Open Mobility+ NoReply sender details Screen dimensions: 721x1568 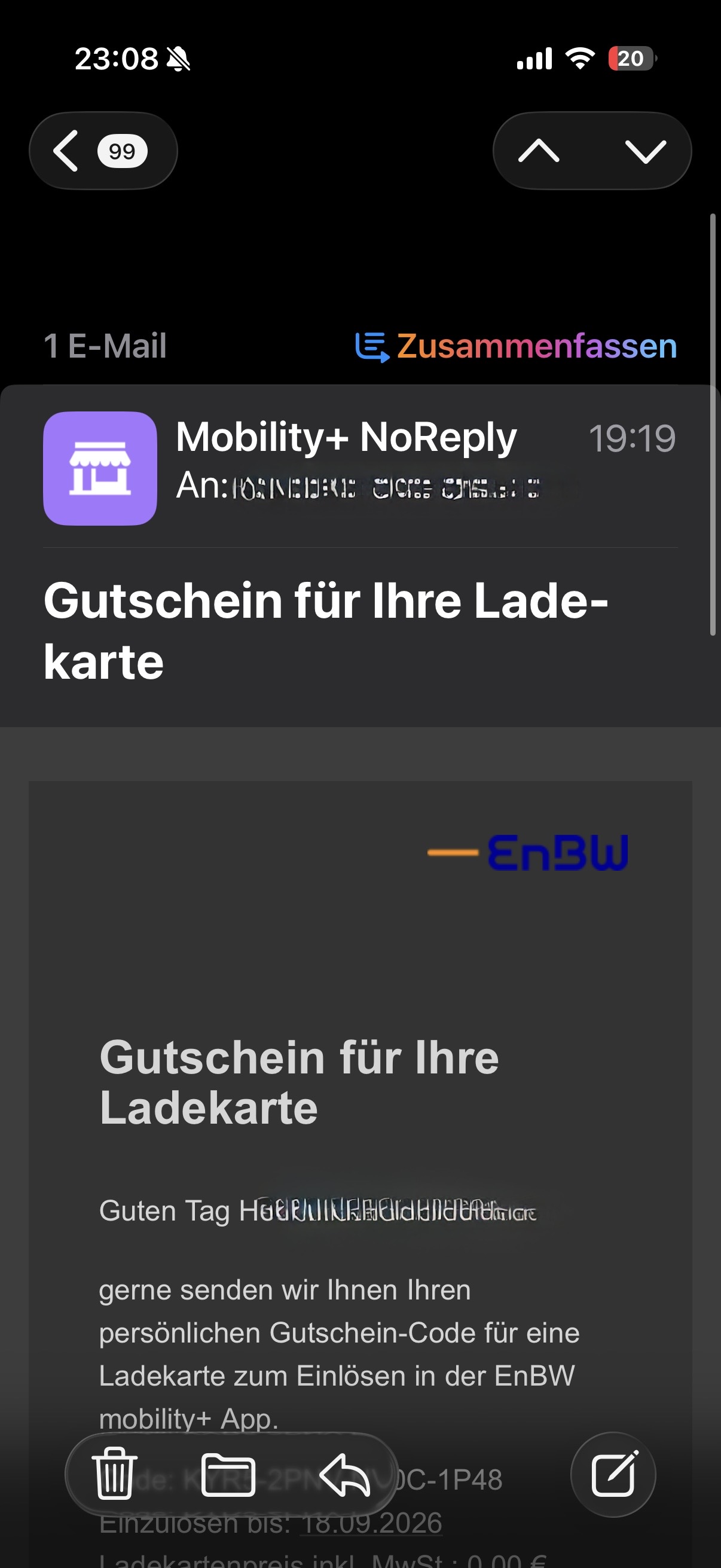[x=346, y=438]
